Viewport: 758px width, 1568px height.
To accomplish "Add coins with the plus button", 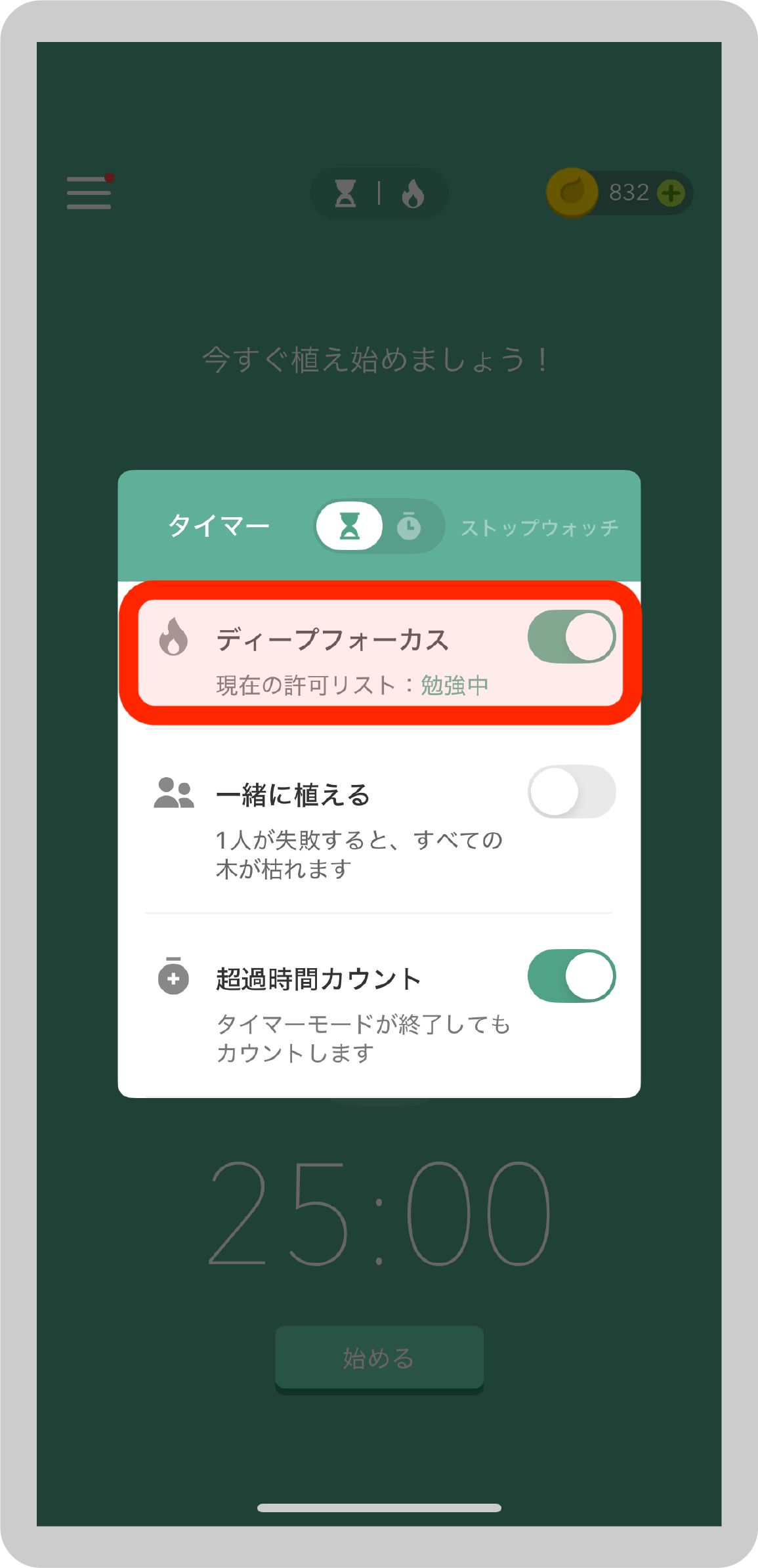I will [x=671, y=194].
